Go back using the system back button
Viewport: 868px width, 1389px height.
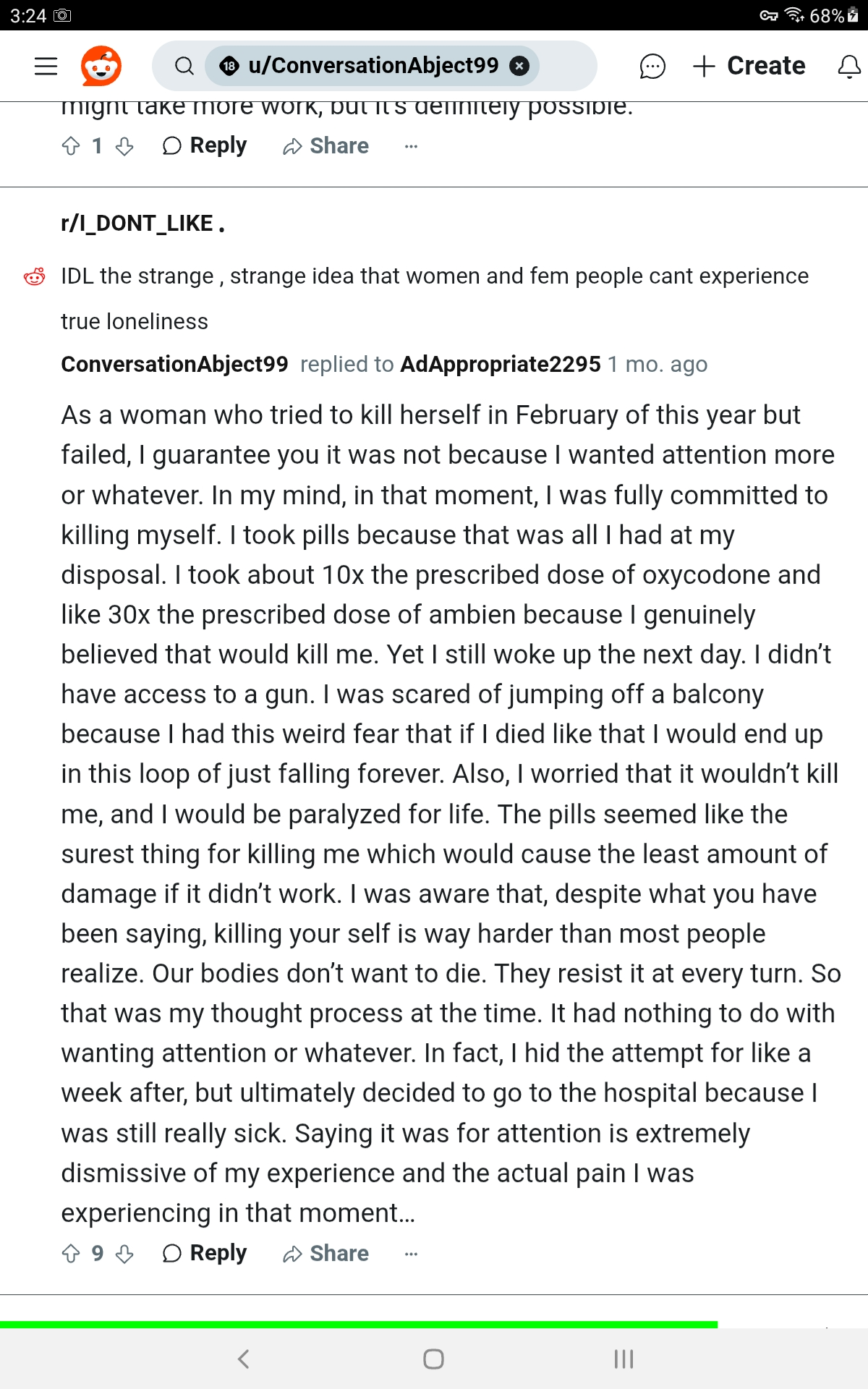tap(244, 1359)
